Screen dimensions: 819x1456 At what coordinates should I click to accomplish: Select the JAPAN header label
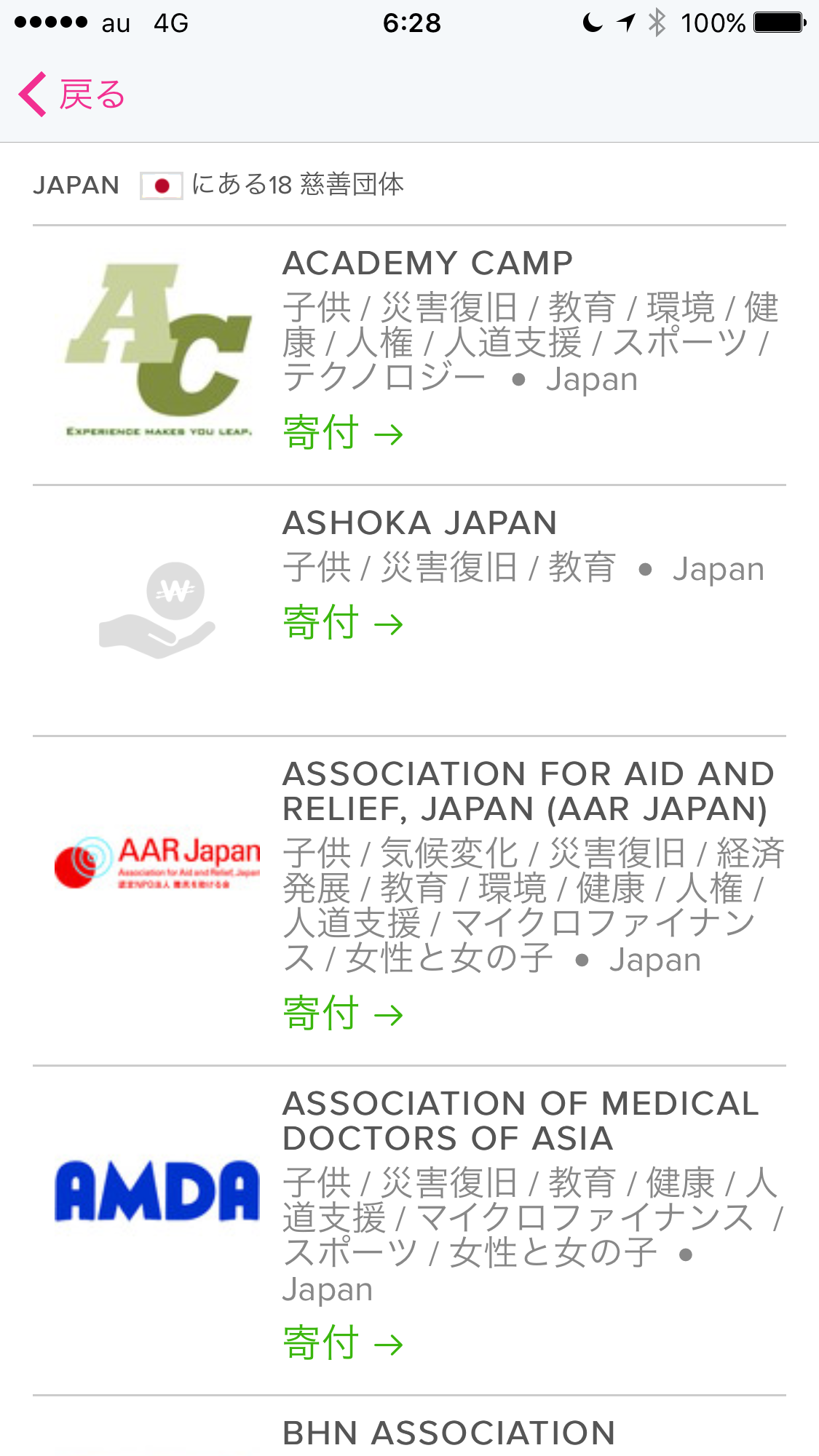(x=78, y=185)
